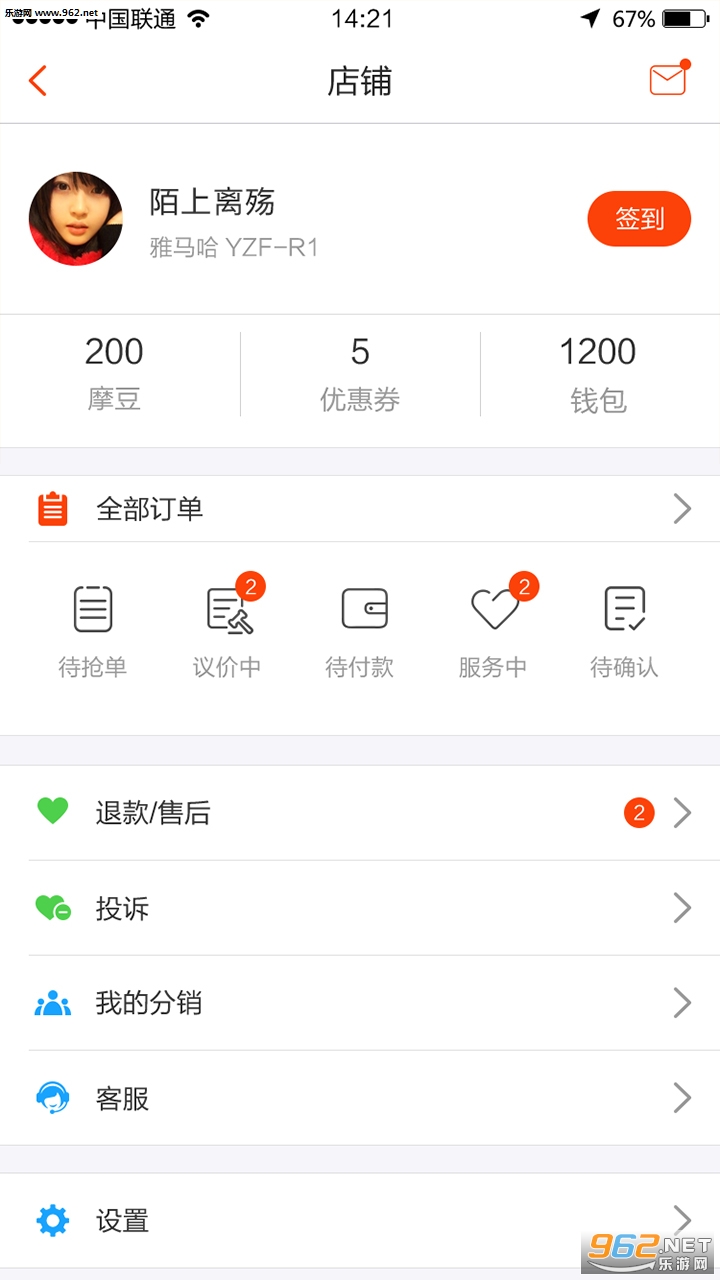The width and height of the screenshot is (720, 1280).
Task: Open the 钱包 wallet
Action: pos(598,374)
